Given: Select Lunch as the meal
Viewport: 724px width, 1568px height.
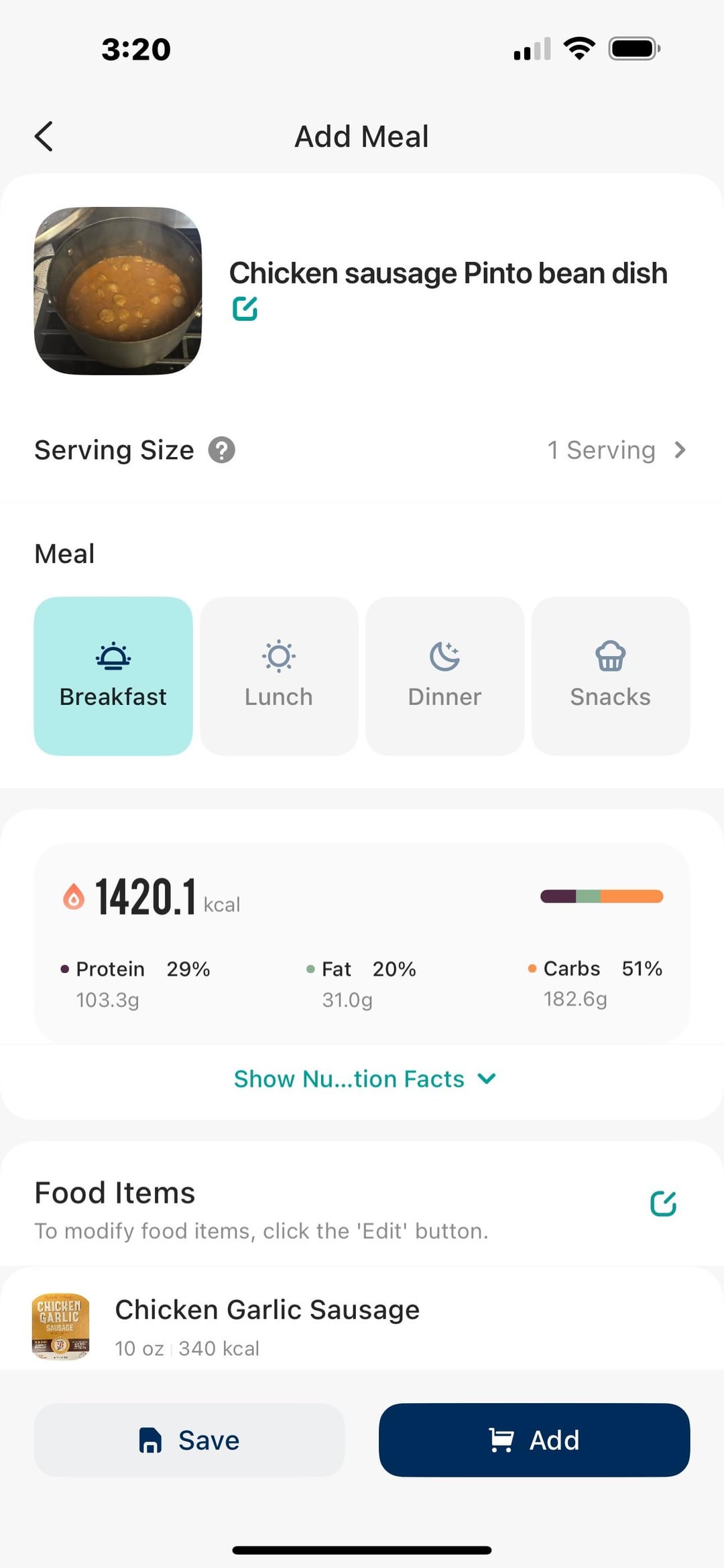Looking at the screenshot, I should click(279, 676).
